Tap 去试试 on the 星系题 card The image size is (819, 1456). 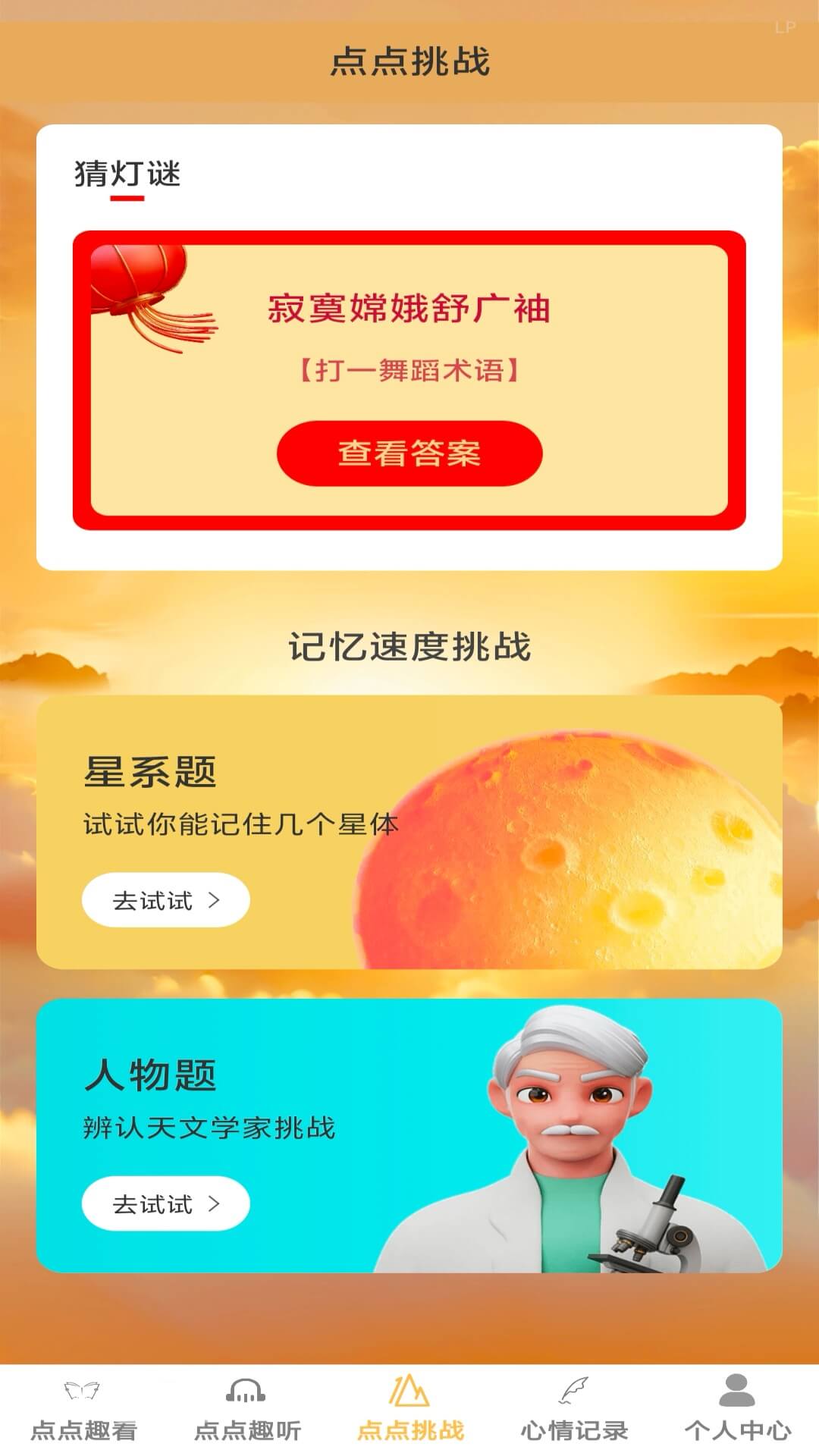click(x=165, y=900)
